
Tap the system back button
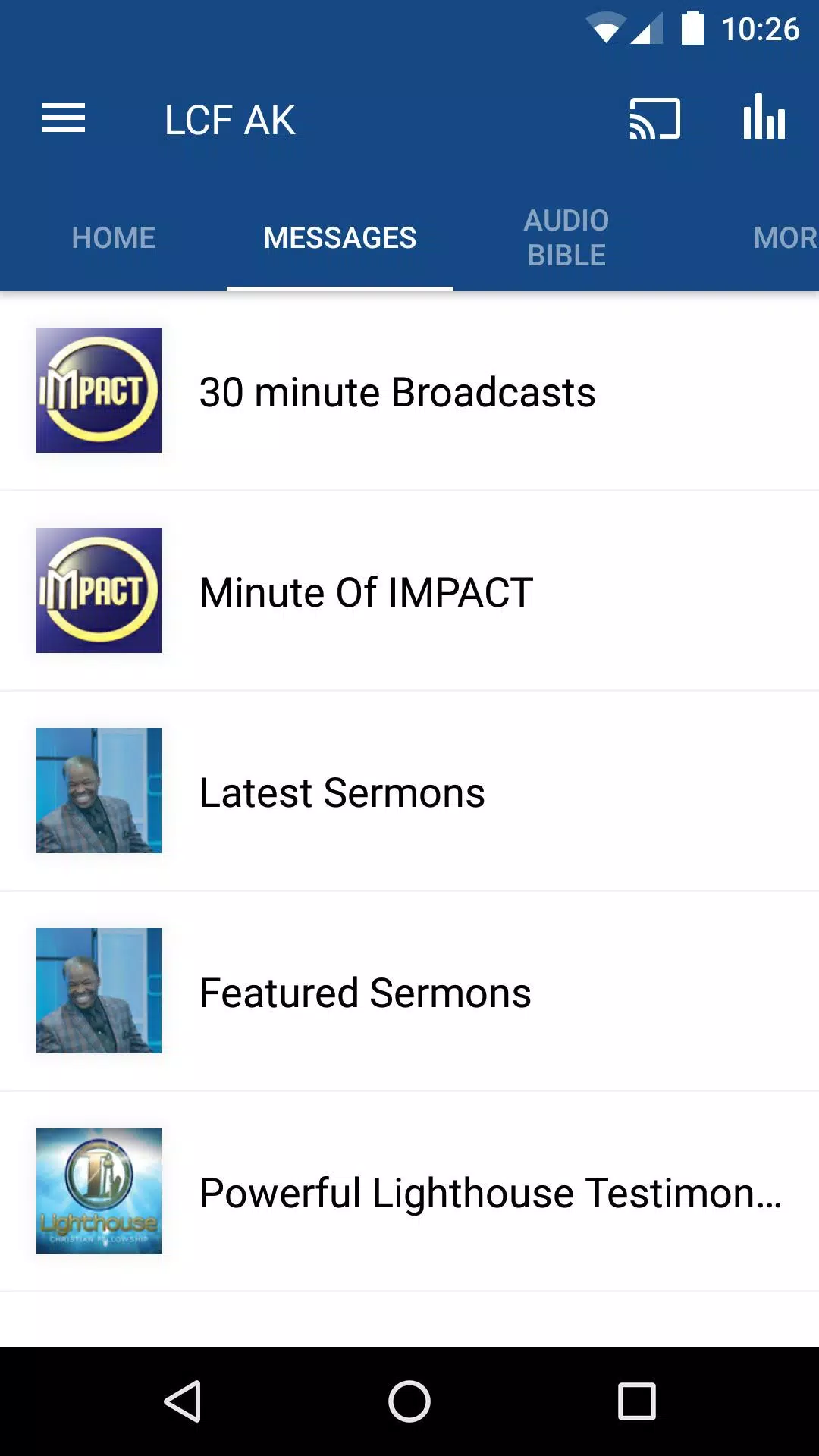pos(182,1401)
